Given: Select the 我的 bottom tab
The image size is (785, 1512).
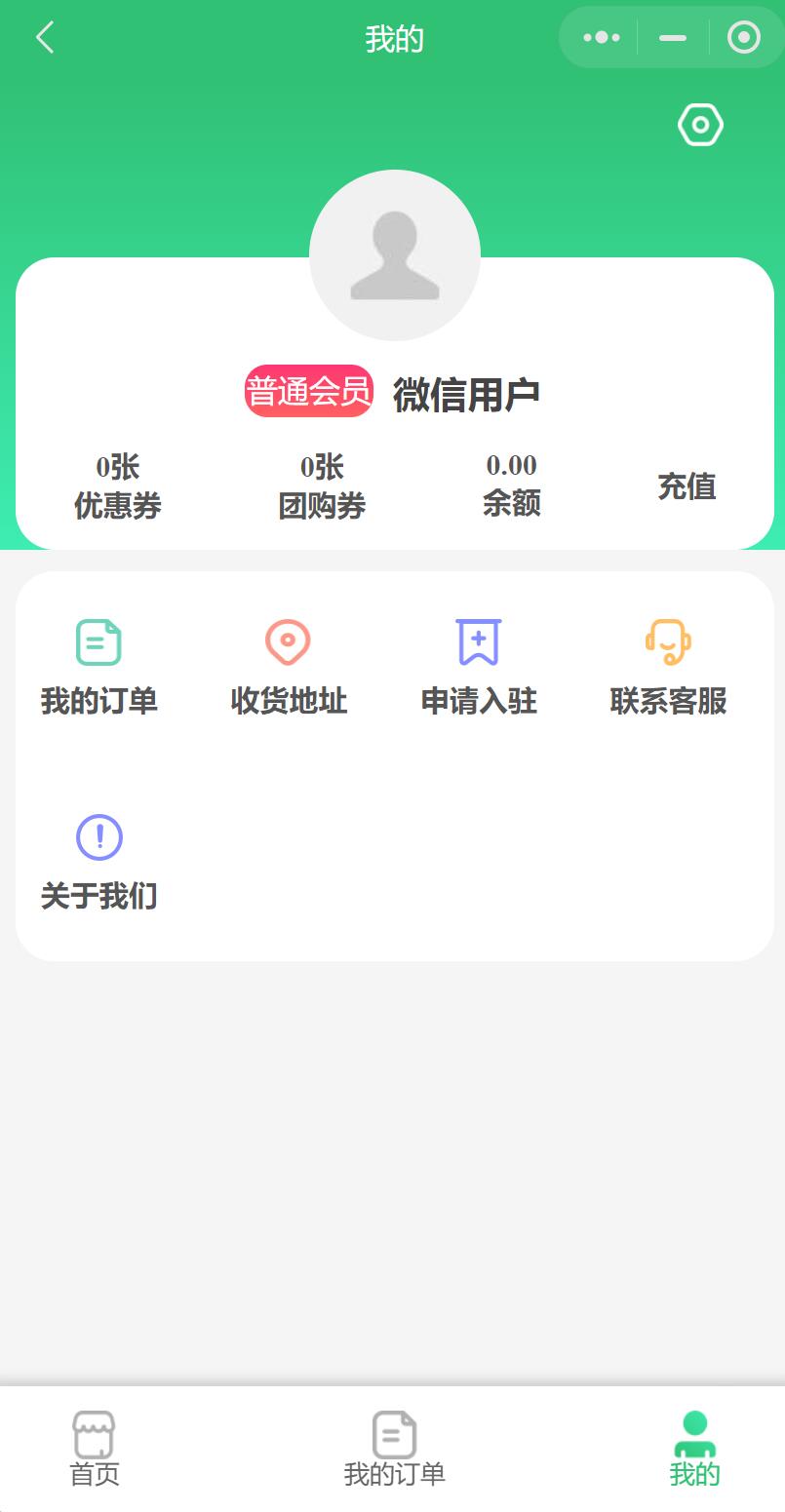Looking at the screenshot, I should point(694,1449).
